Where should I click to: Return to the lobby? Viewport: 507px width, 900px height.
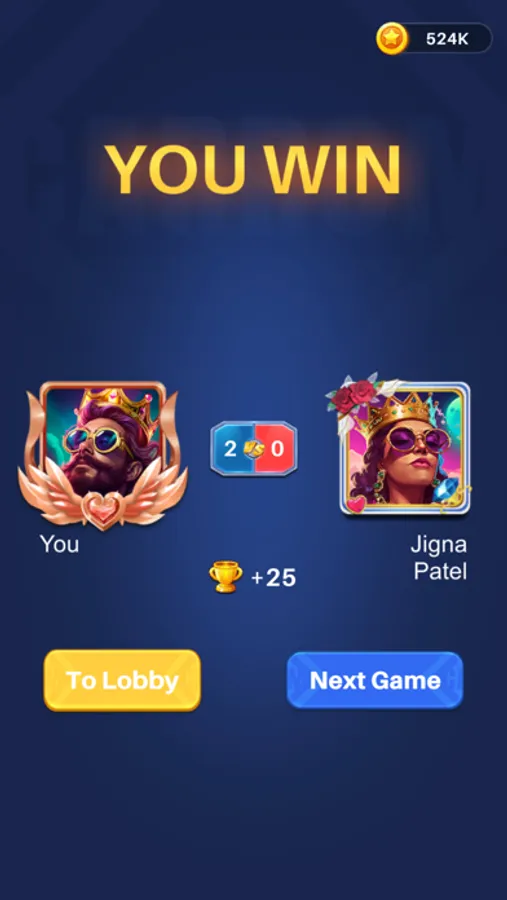tap(122, 680)
